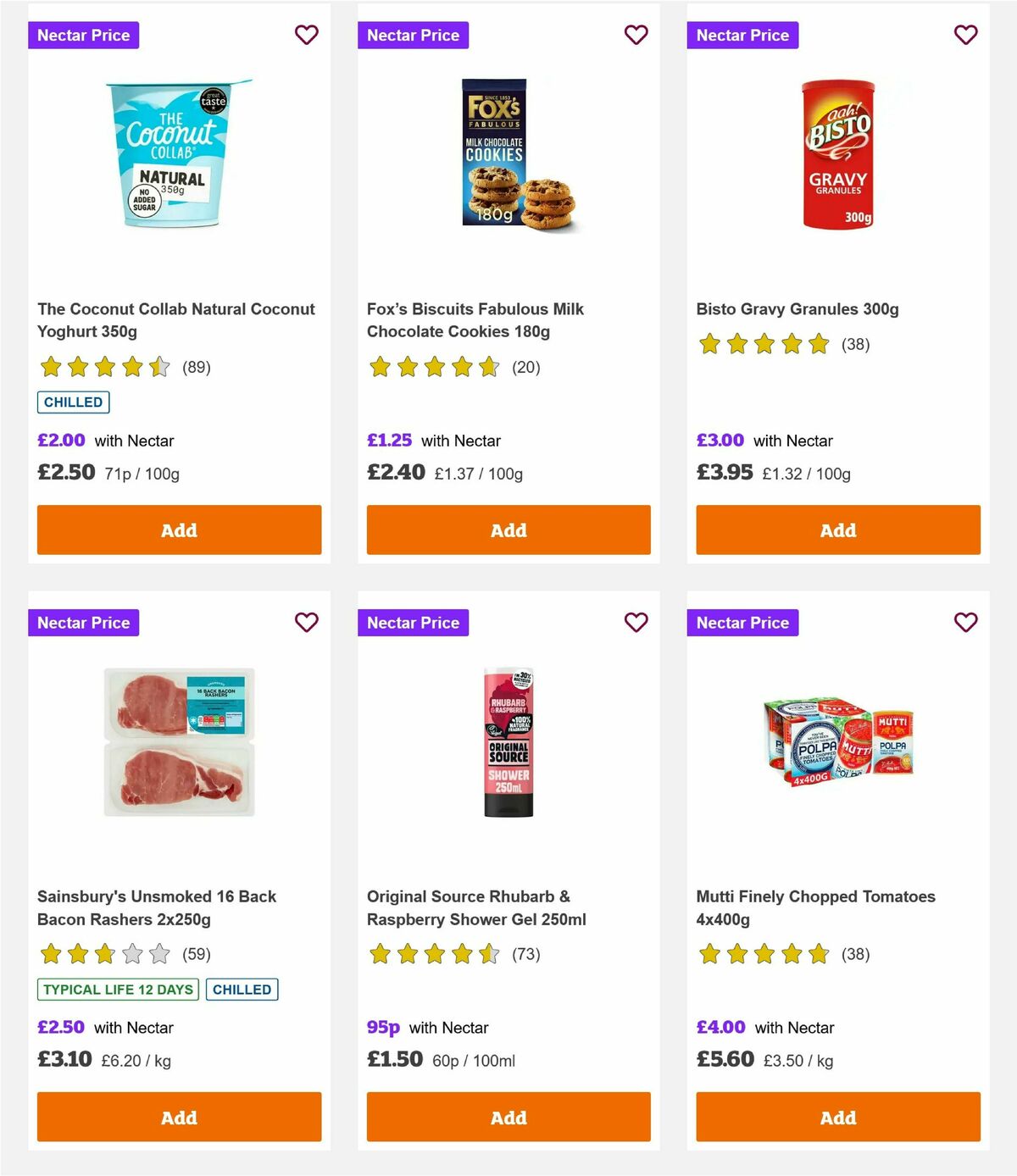Click the heart icon on Fox's cookies
The image size is (1017, 1176).
coord(636,35)
